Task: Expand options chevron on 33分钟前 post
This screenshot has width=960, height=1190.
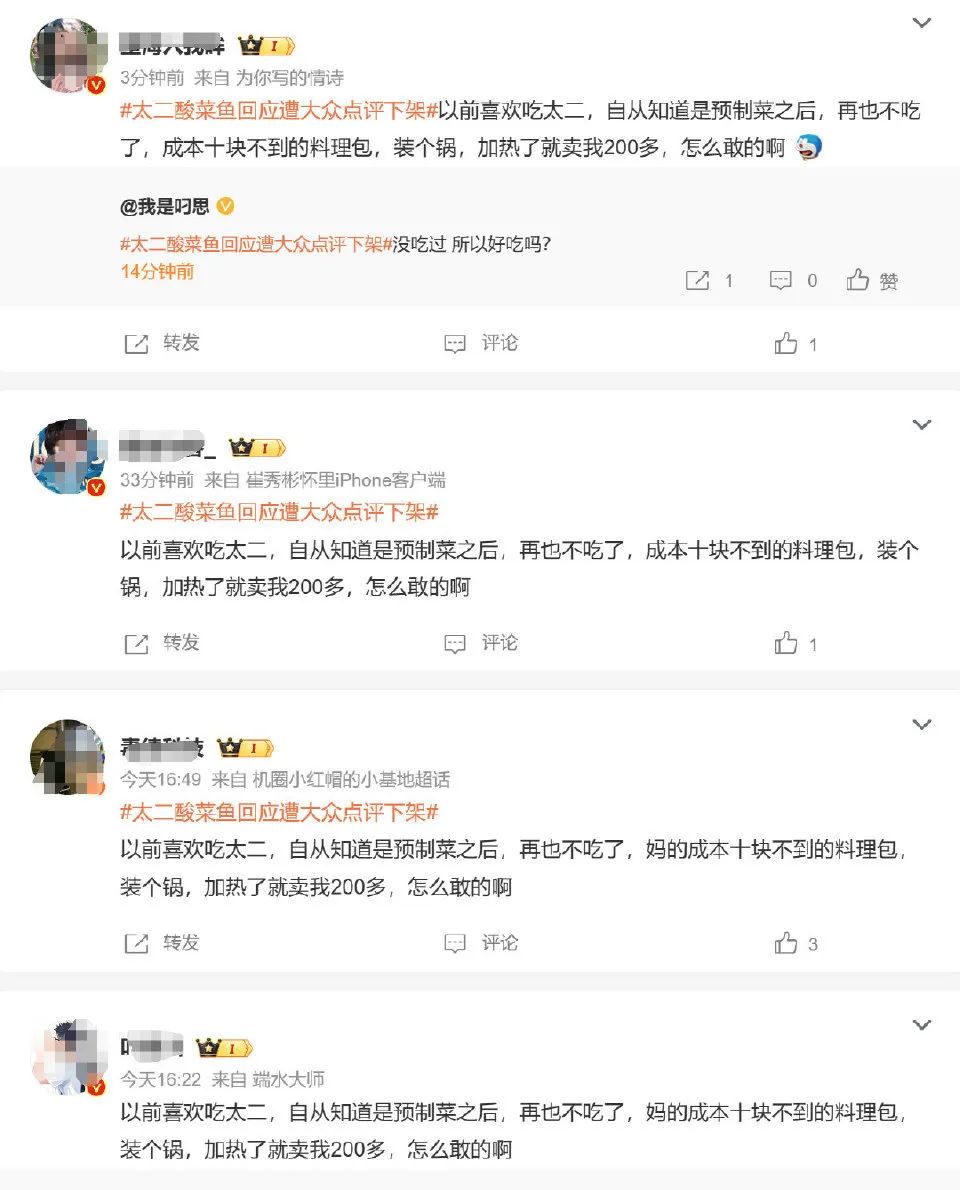Action: pyautogui.click(x=922, y=426)
